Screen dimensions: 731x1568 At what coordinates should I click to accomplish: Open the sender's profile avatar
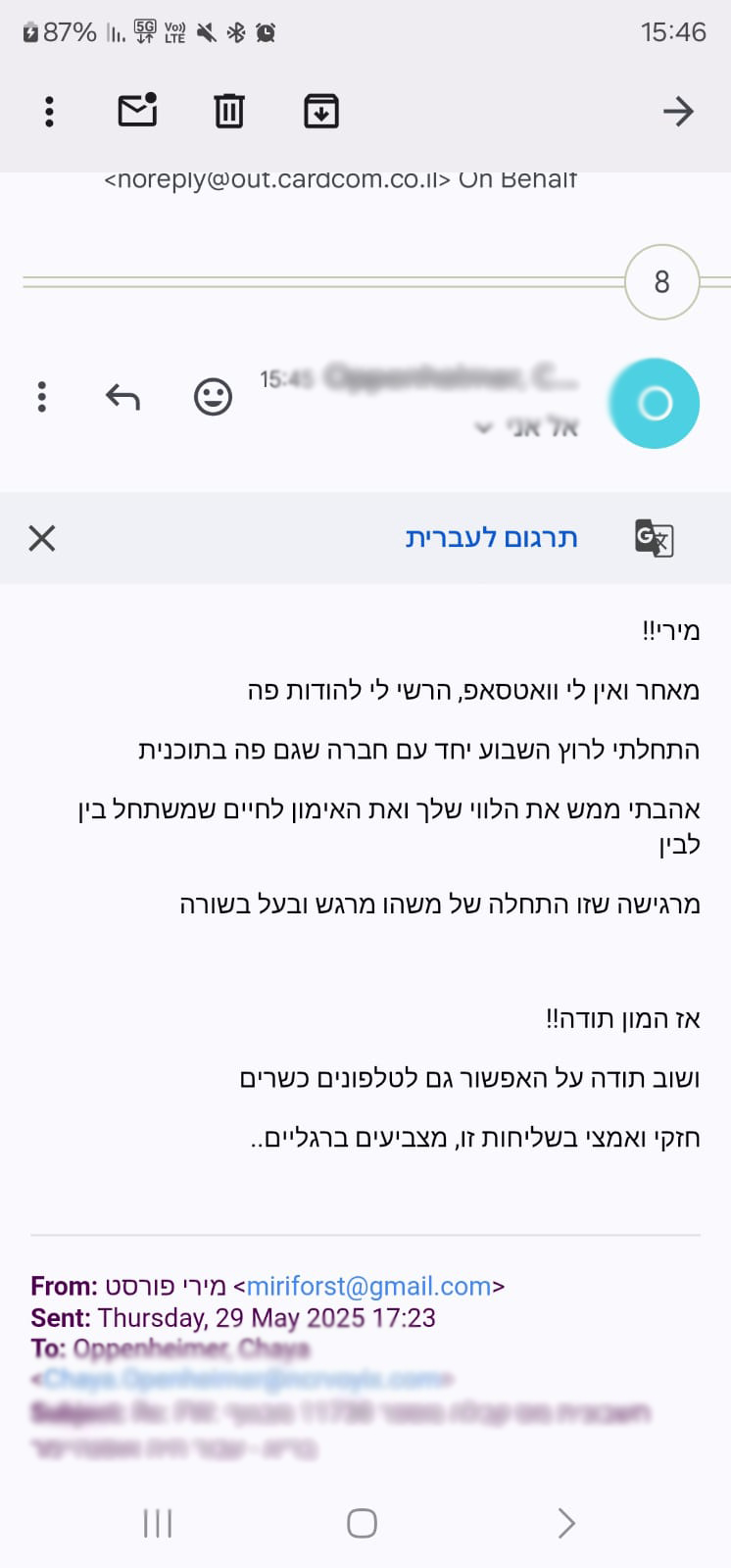click(x=654, y=403)
